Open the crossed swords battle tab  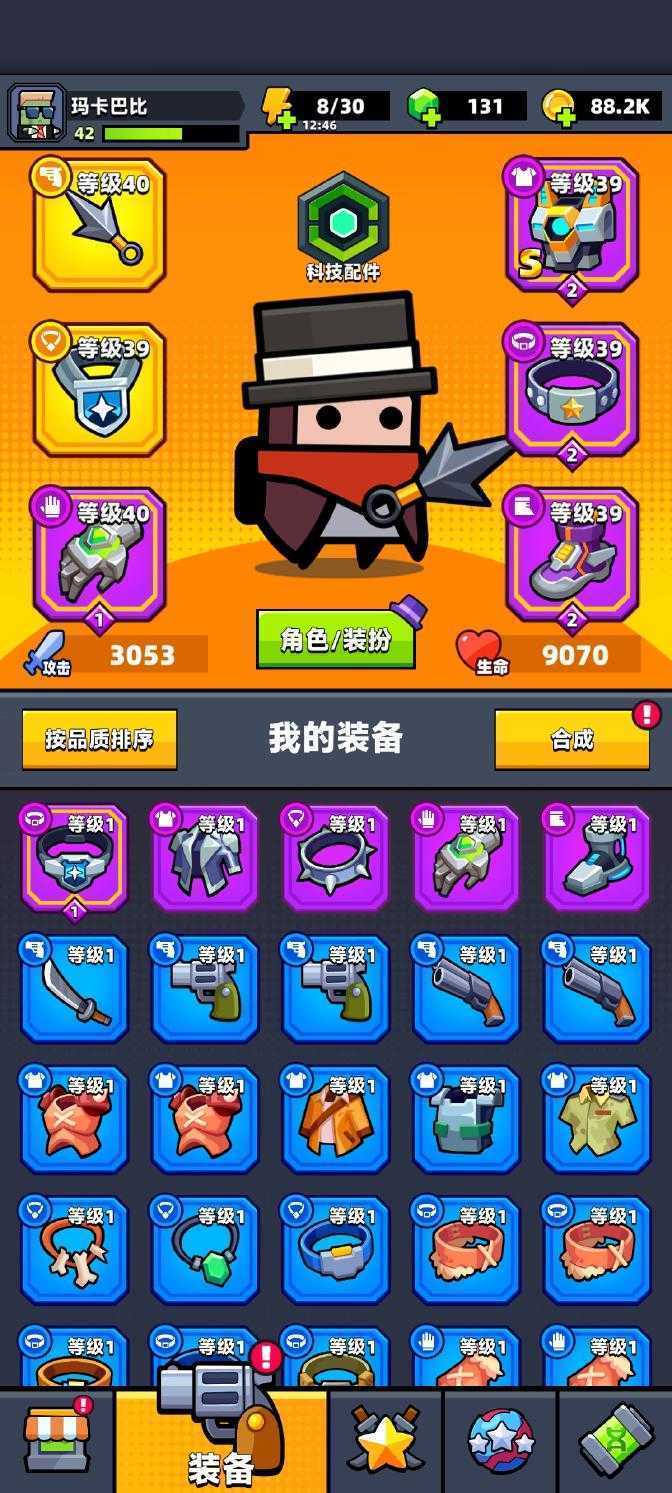click(385, 1440)
